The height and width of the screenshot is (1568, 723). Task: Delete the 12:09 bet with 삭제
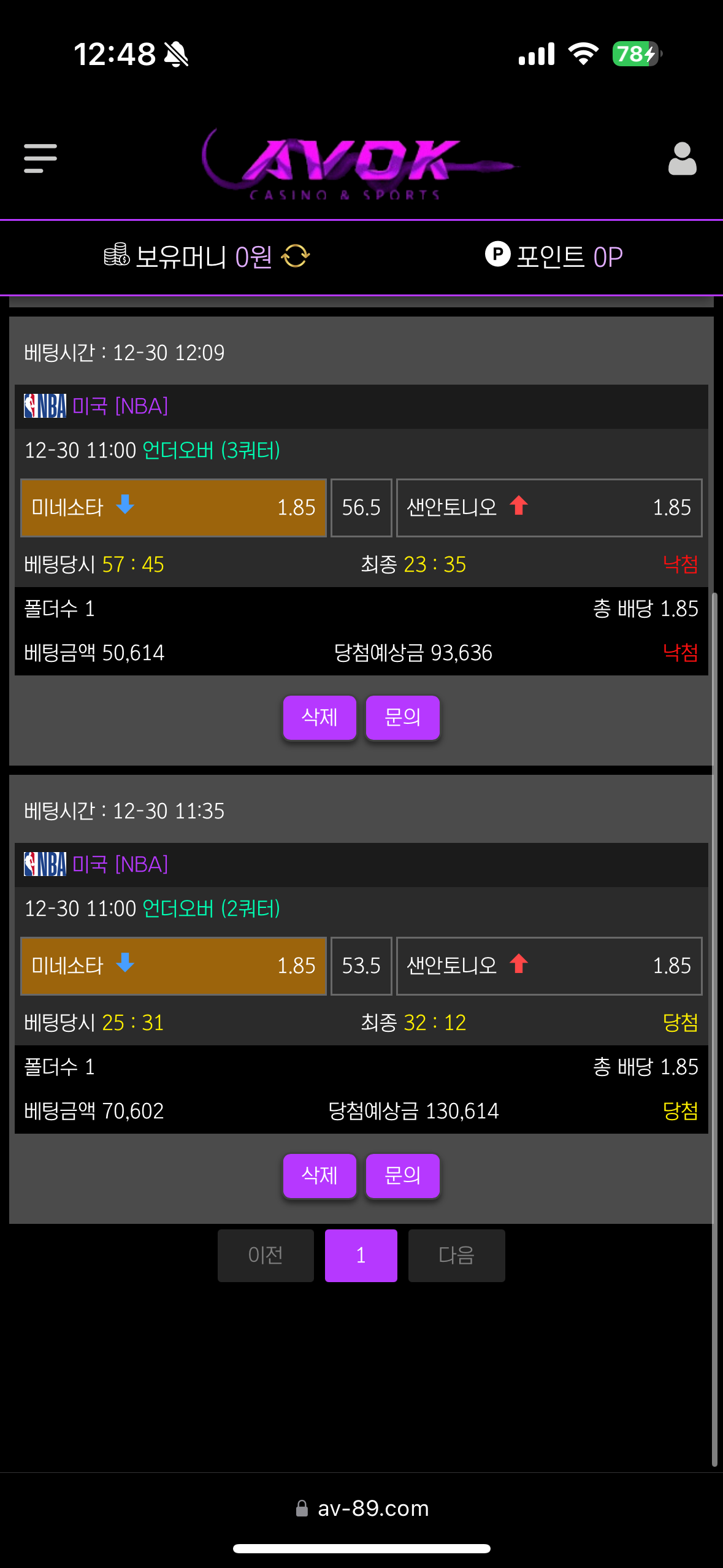(319, 717)
